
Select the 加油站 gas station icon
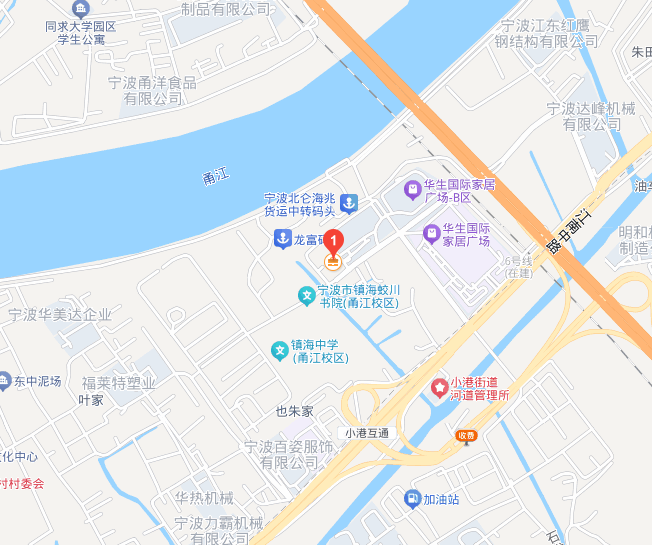(x=411, y=498)
